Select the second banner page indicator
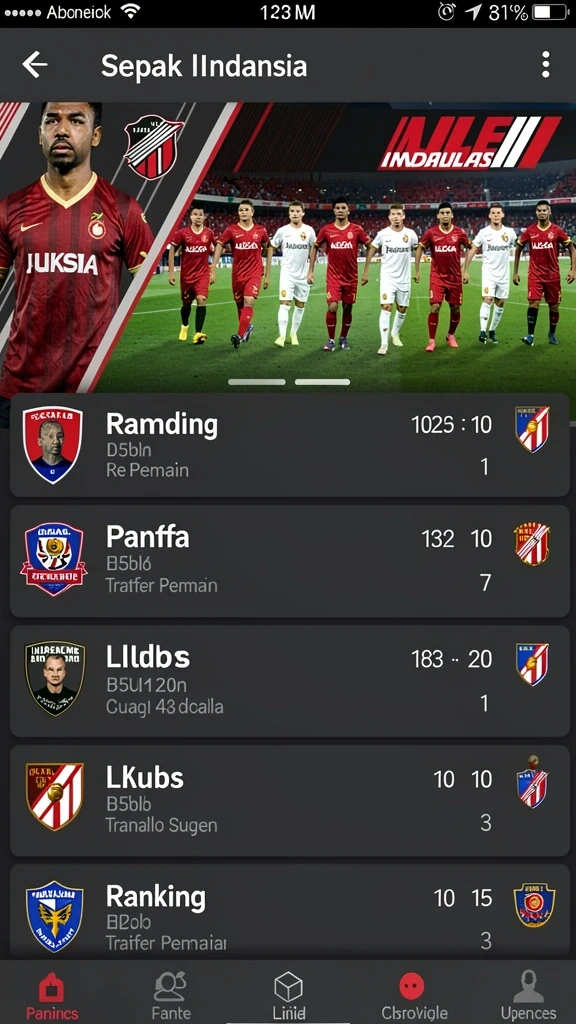 click(322, 382)
